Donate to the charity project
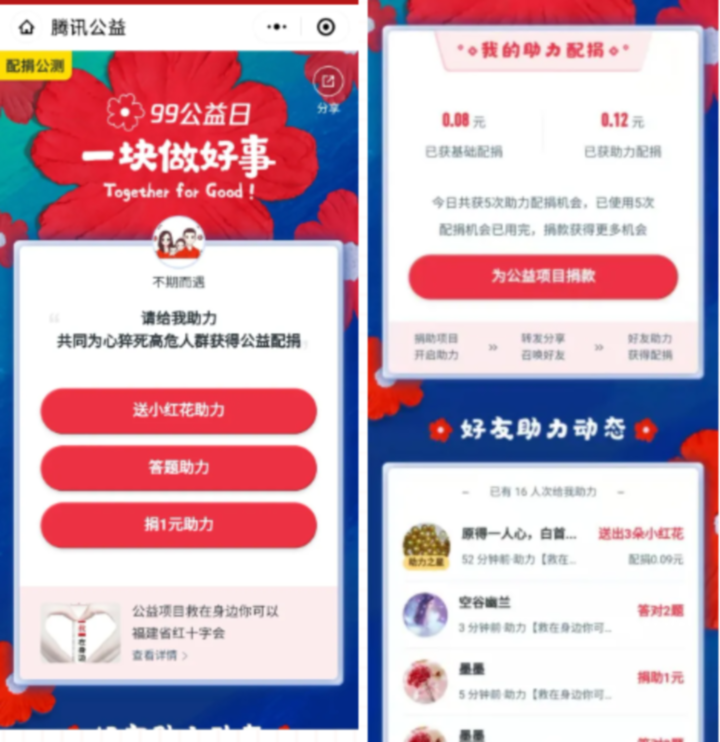720x742 pixels. 543,277
